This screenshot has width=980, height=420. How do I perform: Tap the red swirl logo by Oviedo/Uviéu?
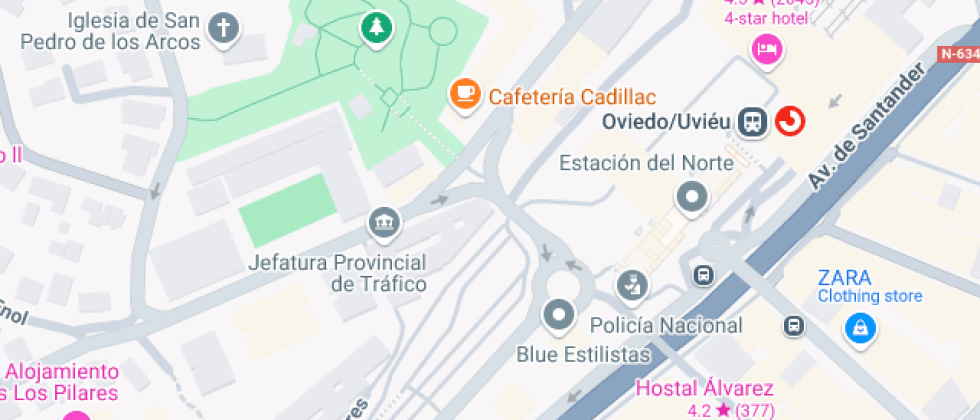point(790,121)
